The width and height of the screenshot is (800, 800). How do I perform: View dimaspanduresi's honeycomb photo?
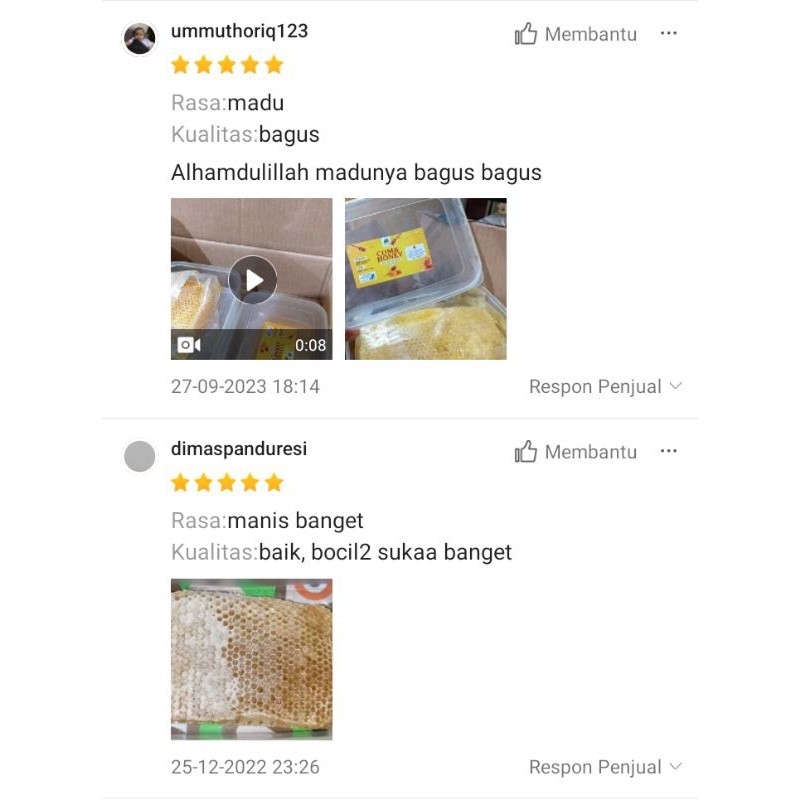[x=252, y=659]
